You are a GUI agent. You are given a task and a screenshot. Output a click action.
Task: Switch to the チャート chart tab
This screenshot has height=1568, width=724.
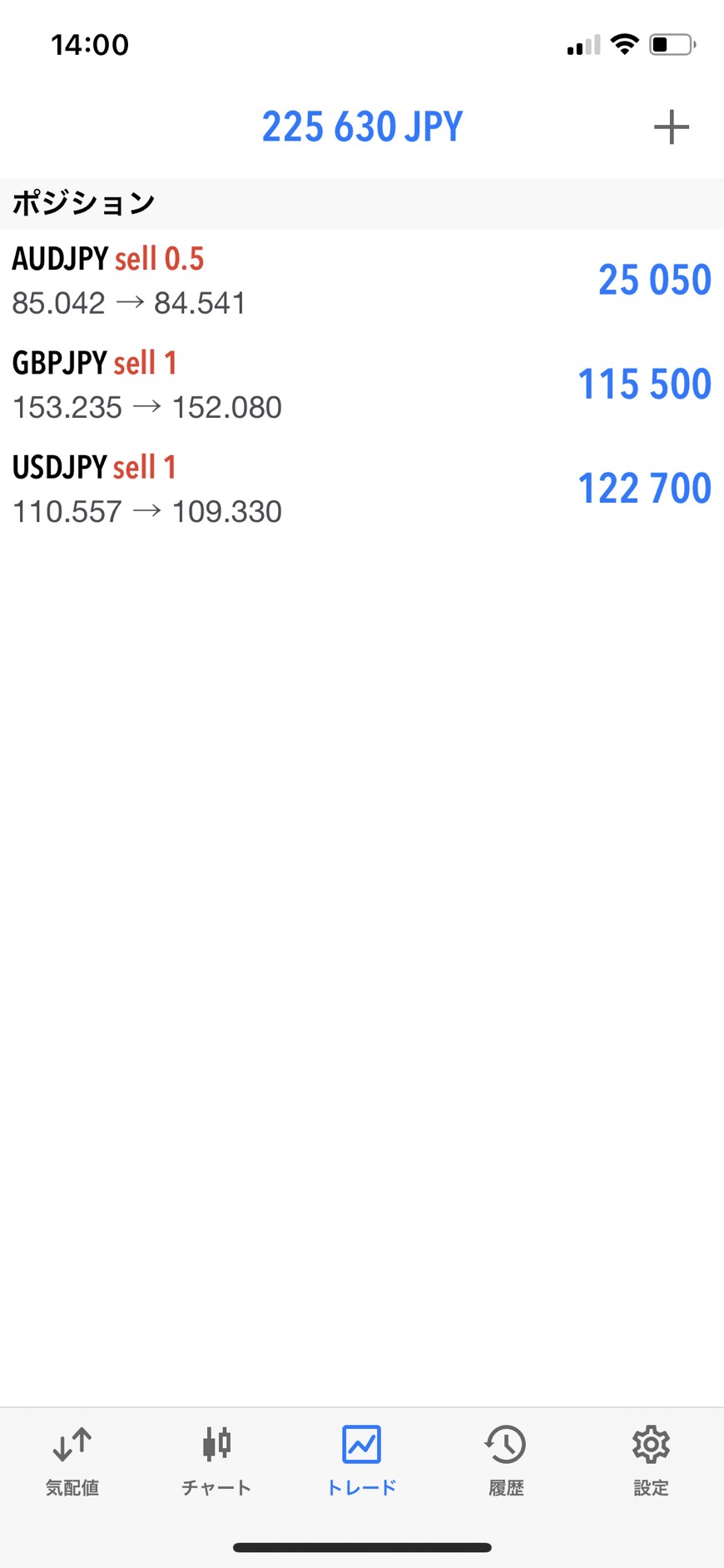(216, 1460)
